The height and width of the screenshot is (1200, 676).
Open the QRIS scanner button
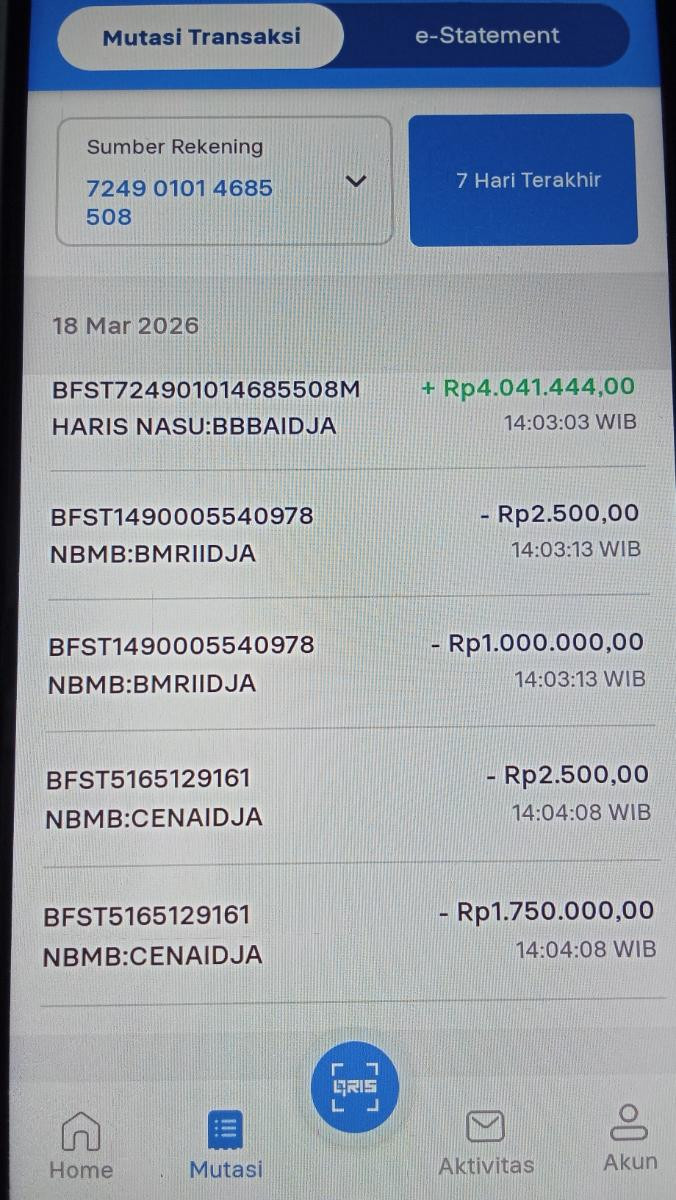(x=354, y=1087)
